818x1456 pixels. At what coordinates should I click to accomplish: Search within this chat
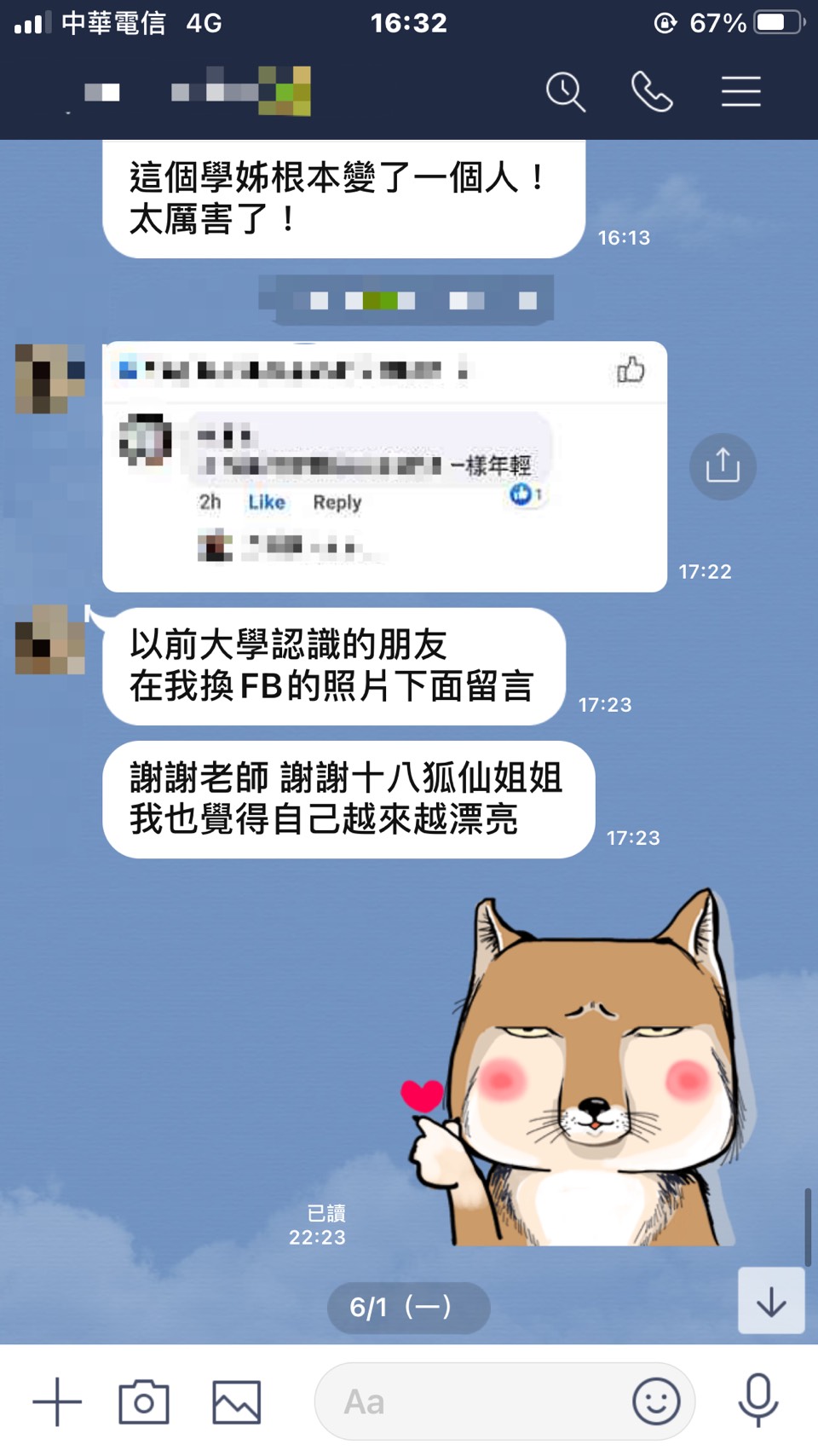click(566, 91)
